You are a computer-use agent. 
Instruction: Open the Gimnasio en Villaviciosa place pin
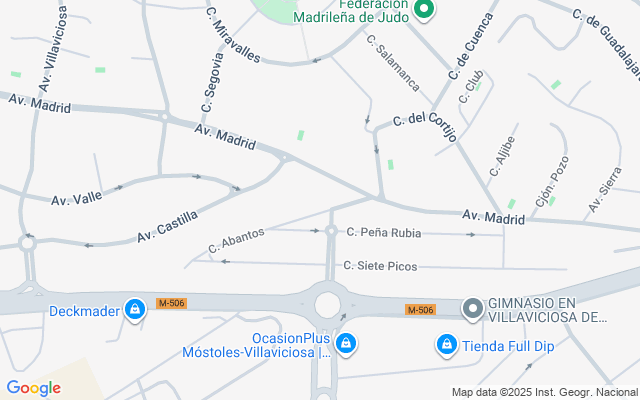[x=472, y=310]
